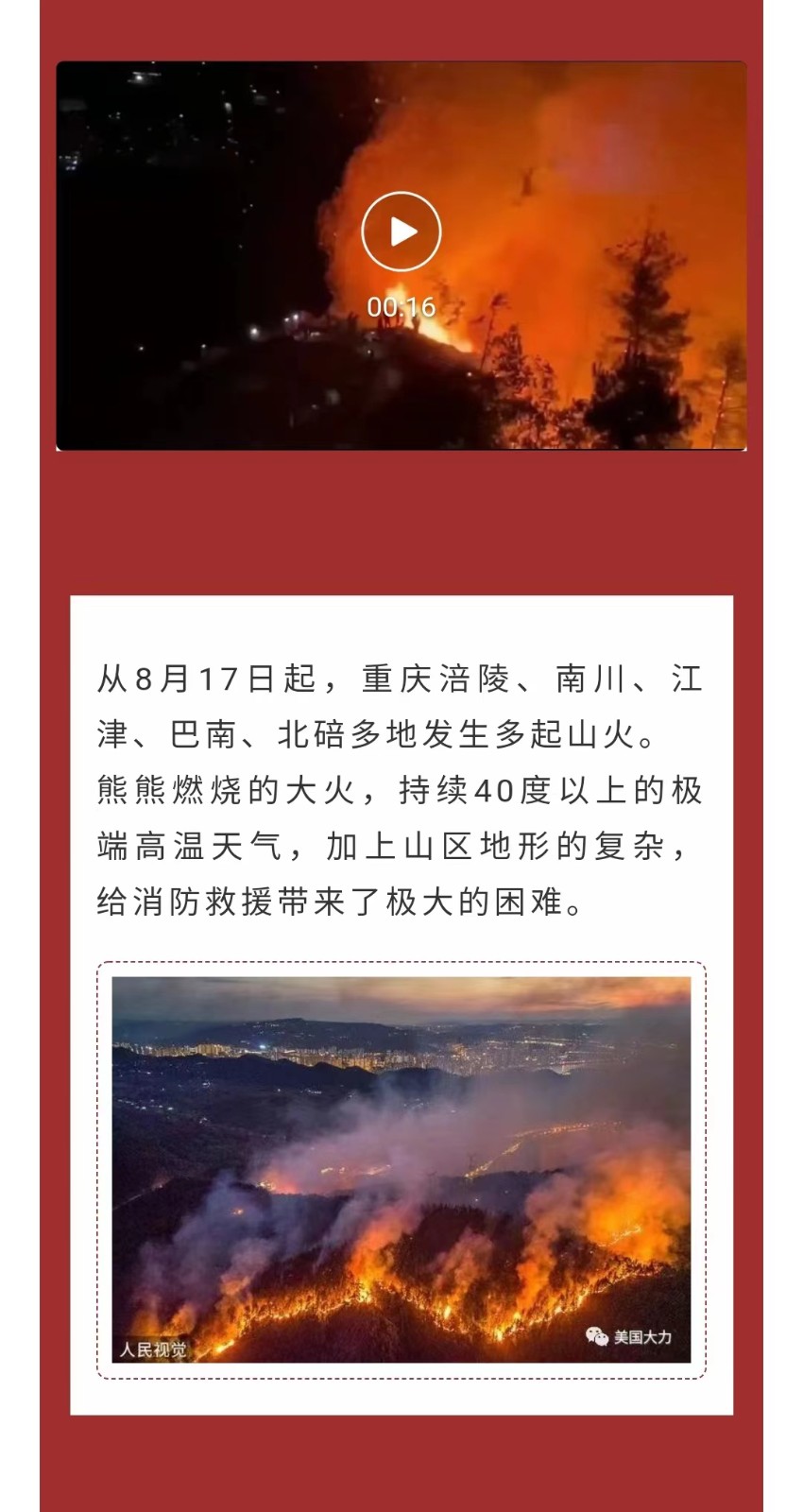Play the 00:16 wildfire video
The height and width of the screenshot is (1512, 803).
pos(401,232)
